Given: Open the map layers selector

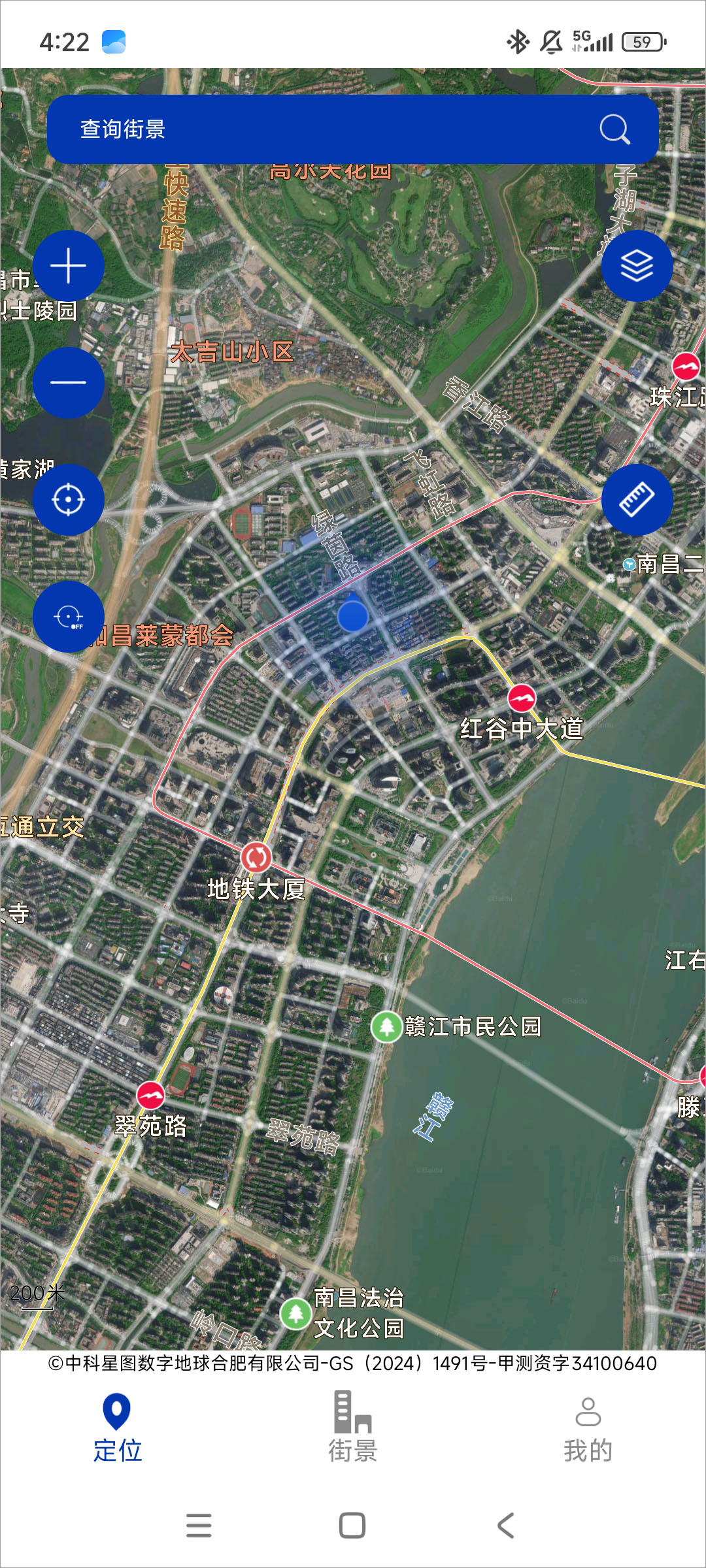Looking at the screenshot, I should click(x=637, y=266).
